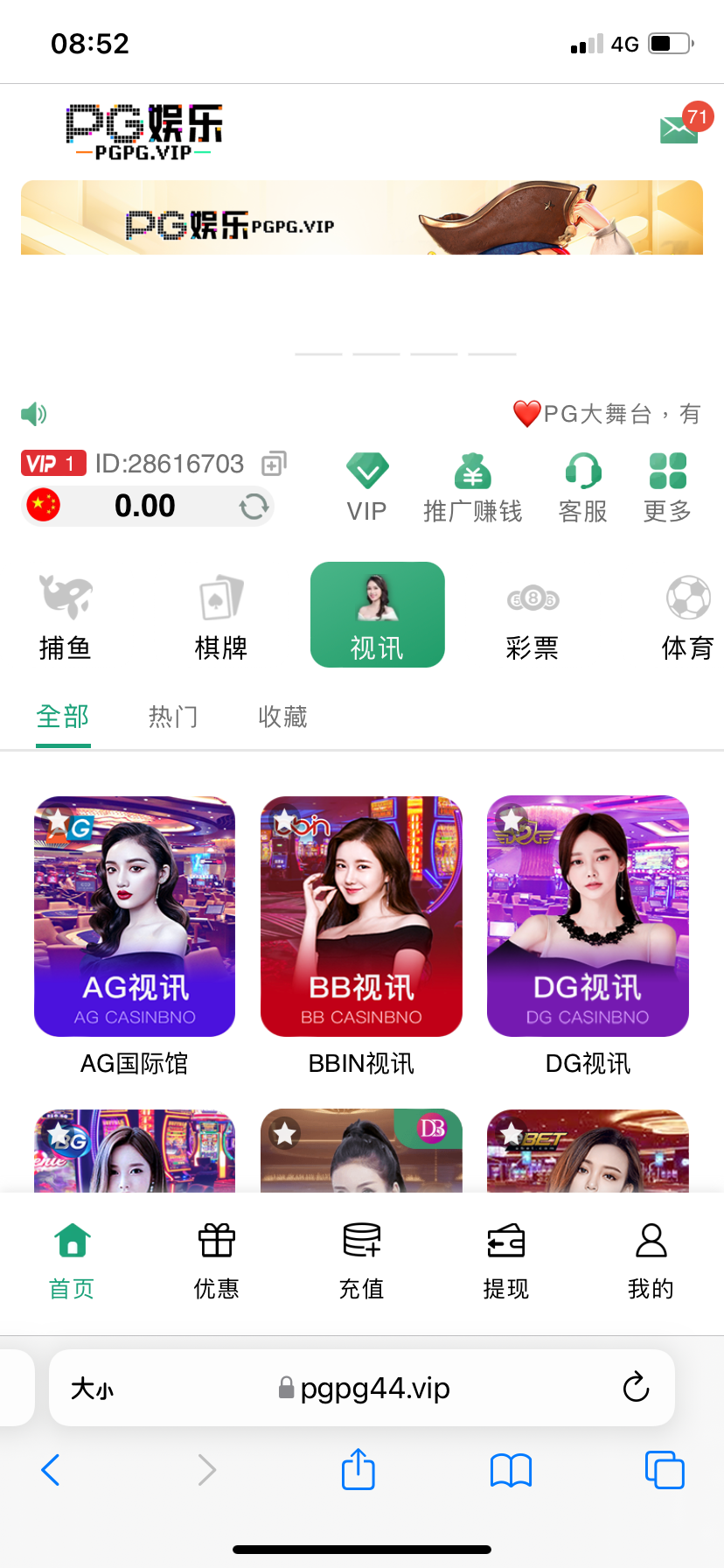Open the VIP level page
724x1568 pixels.
366,486
